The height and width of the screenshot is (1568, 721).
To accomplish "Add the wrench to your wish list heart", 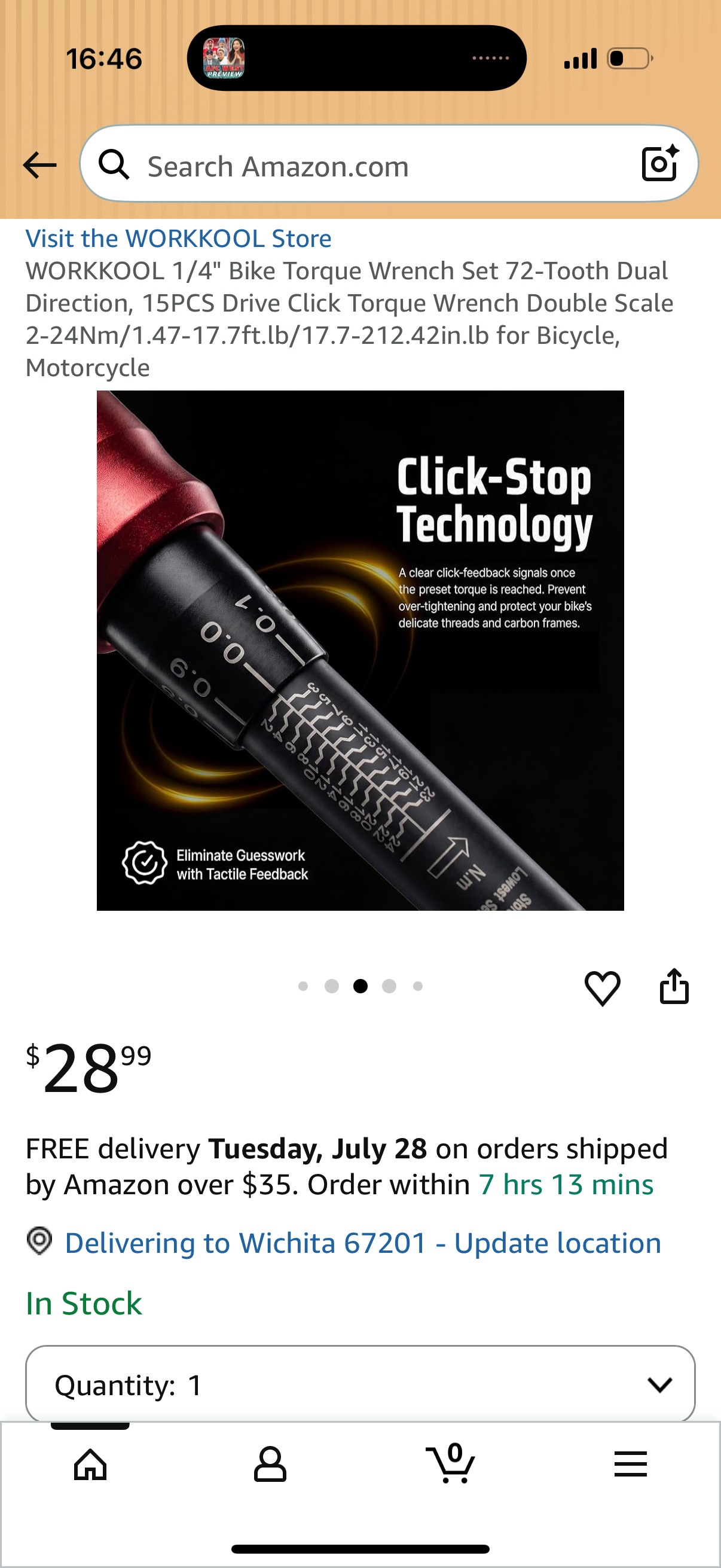I will (603, 987).
